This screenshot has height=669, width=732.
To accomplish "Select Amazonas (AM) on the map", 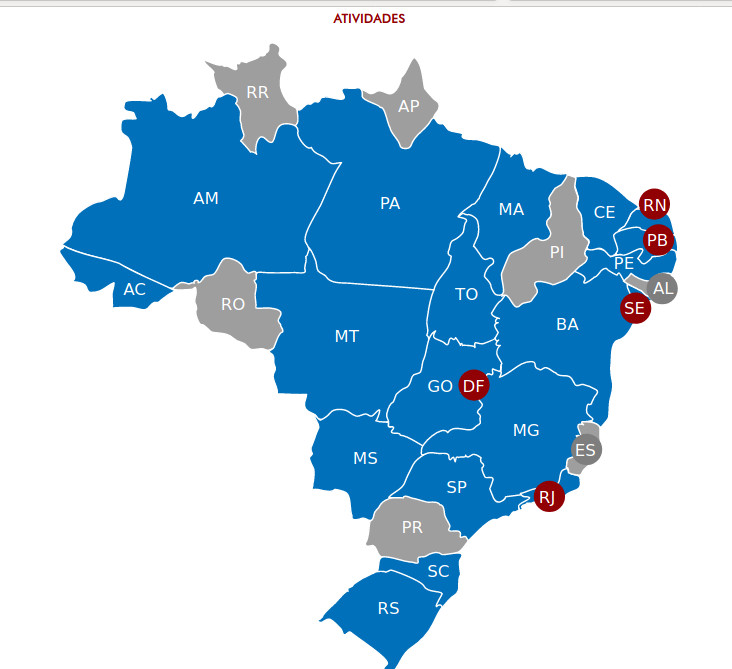I will [206, 199].
